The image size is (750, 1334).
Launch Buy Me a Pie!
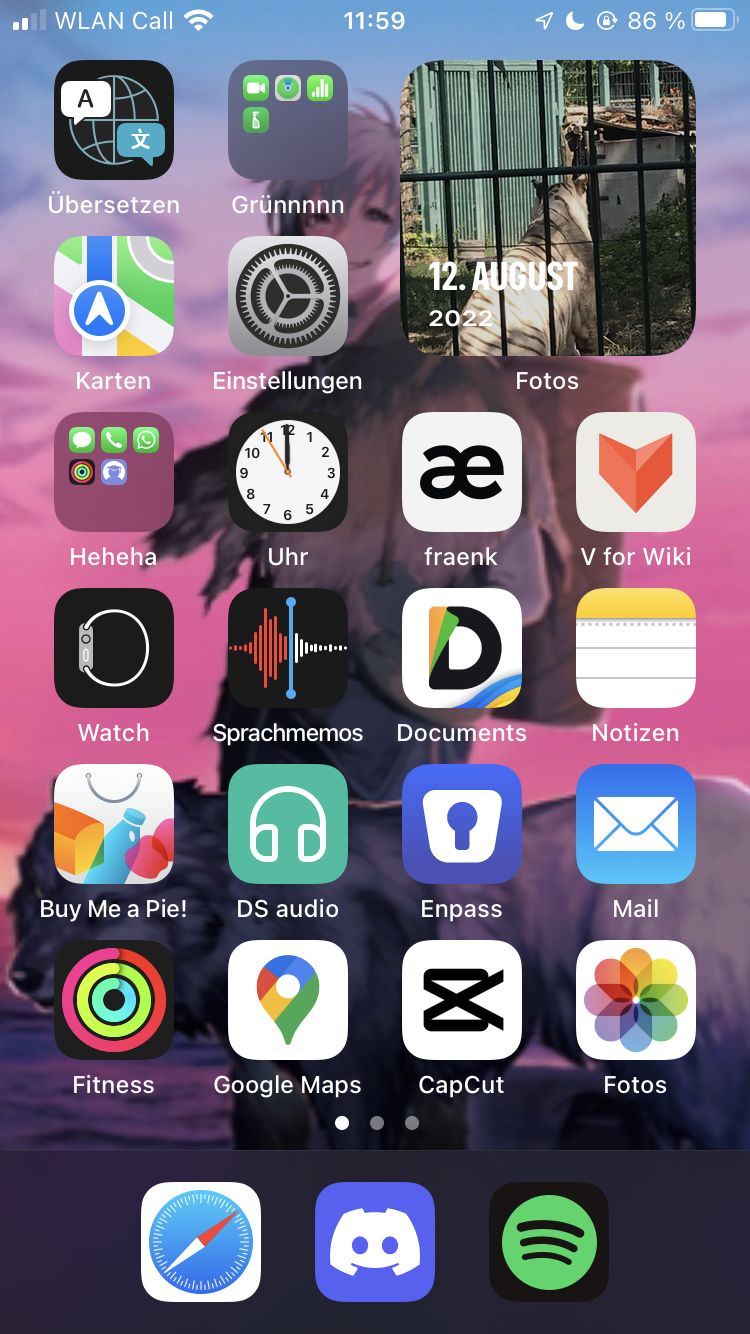pyautogui.click(x=113, y=824)
